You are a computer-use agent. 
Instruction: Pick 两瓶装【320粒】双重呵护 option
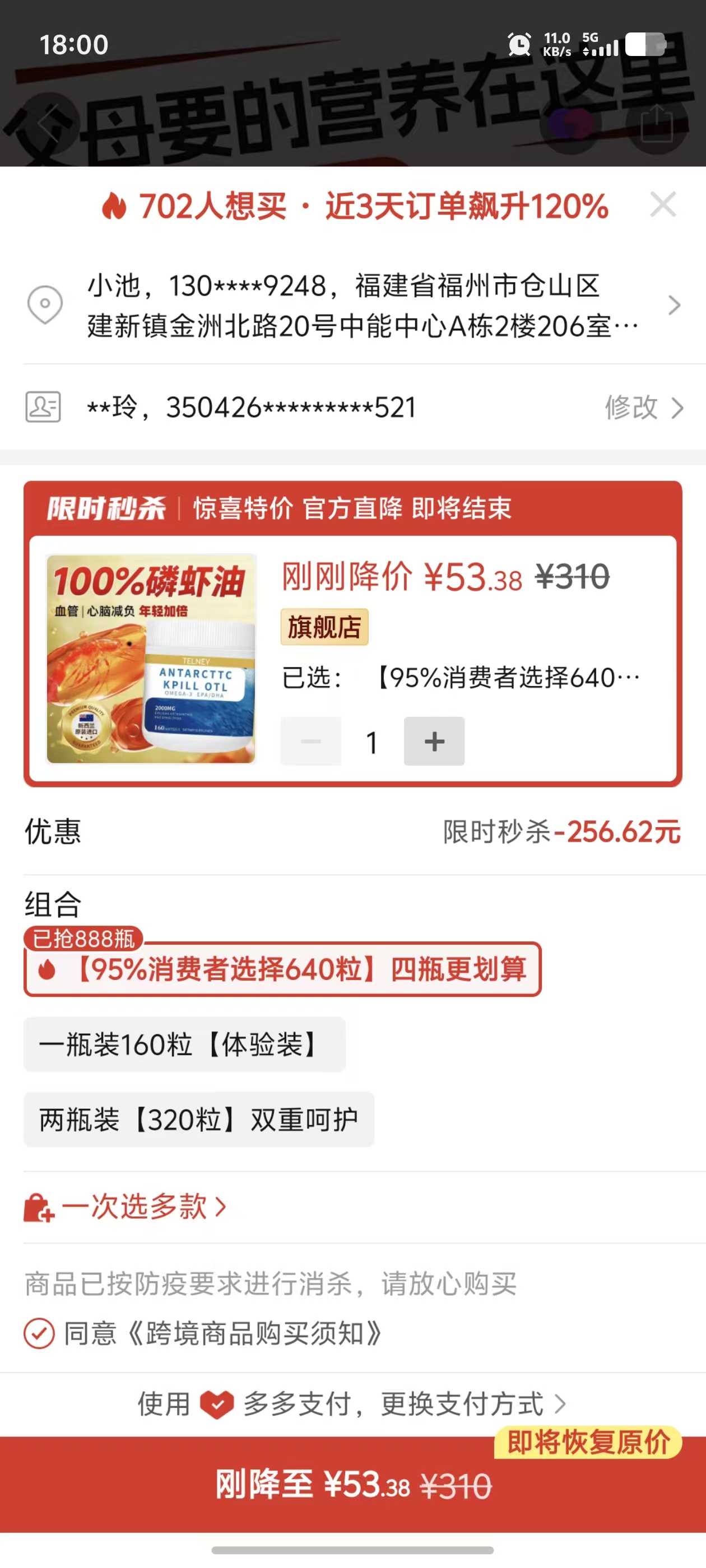pos(198,1119)
